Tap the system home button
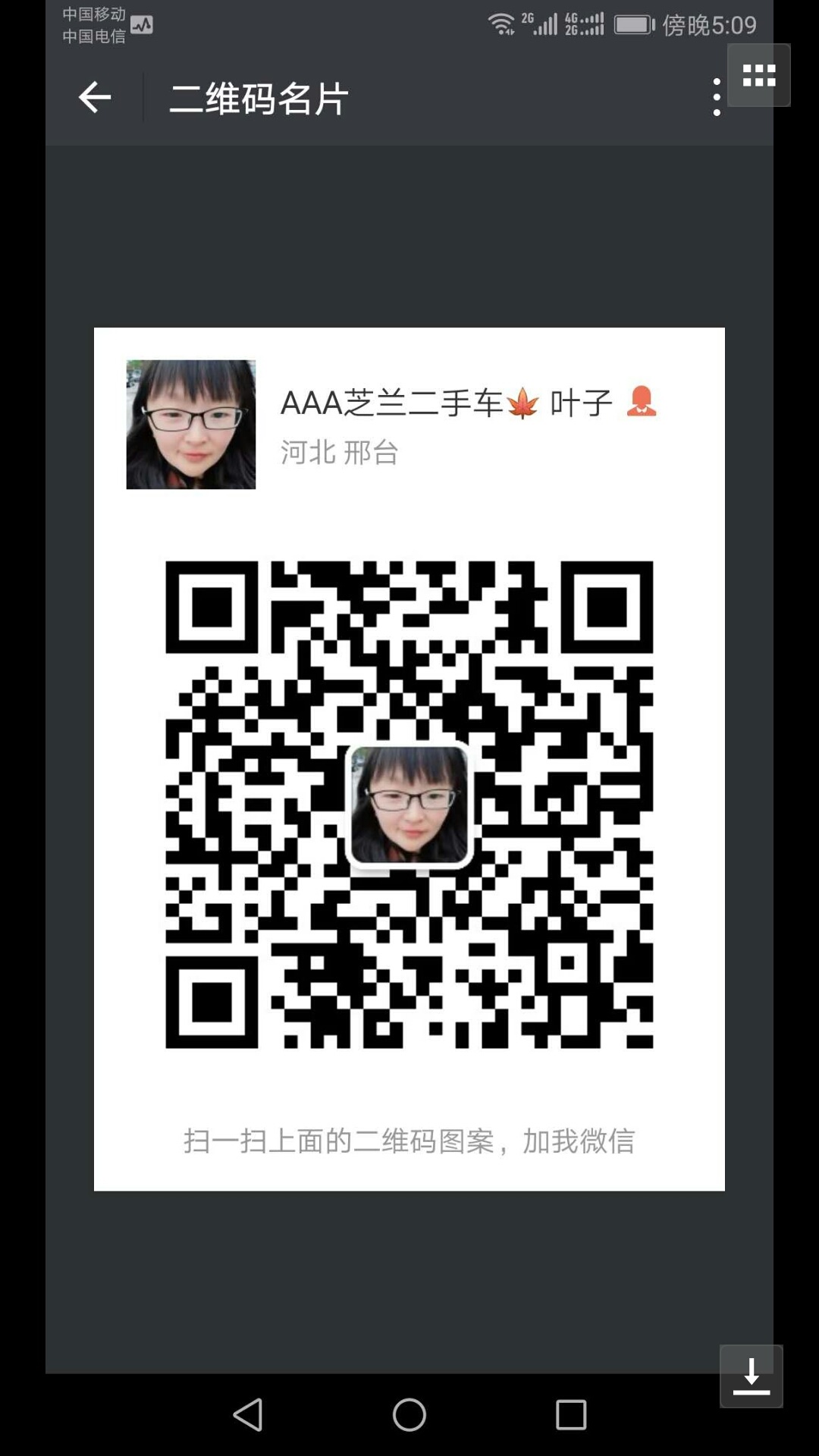Image resolution: width=819 pixels, height=1456 pixels. pyautogui.click(x=409, y=1414)
